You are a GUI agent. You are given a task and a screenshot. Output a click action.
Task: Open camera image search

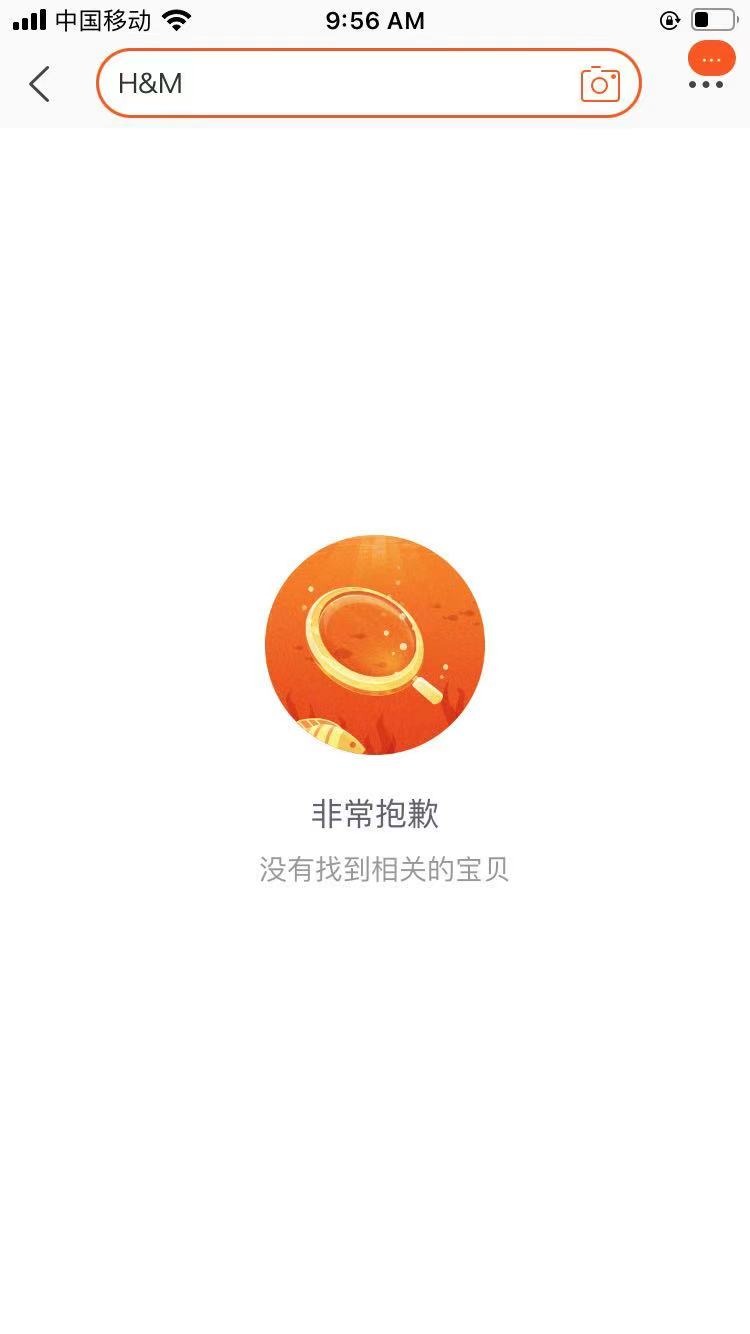(x=600, y=84)
